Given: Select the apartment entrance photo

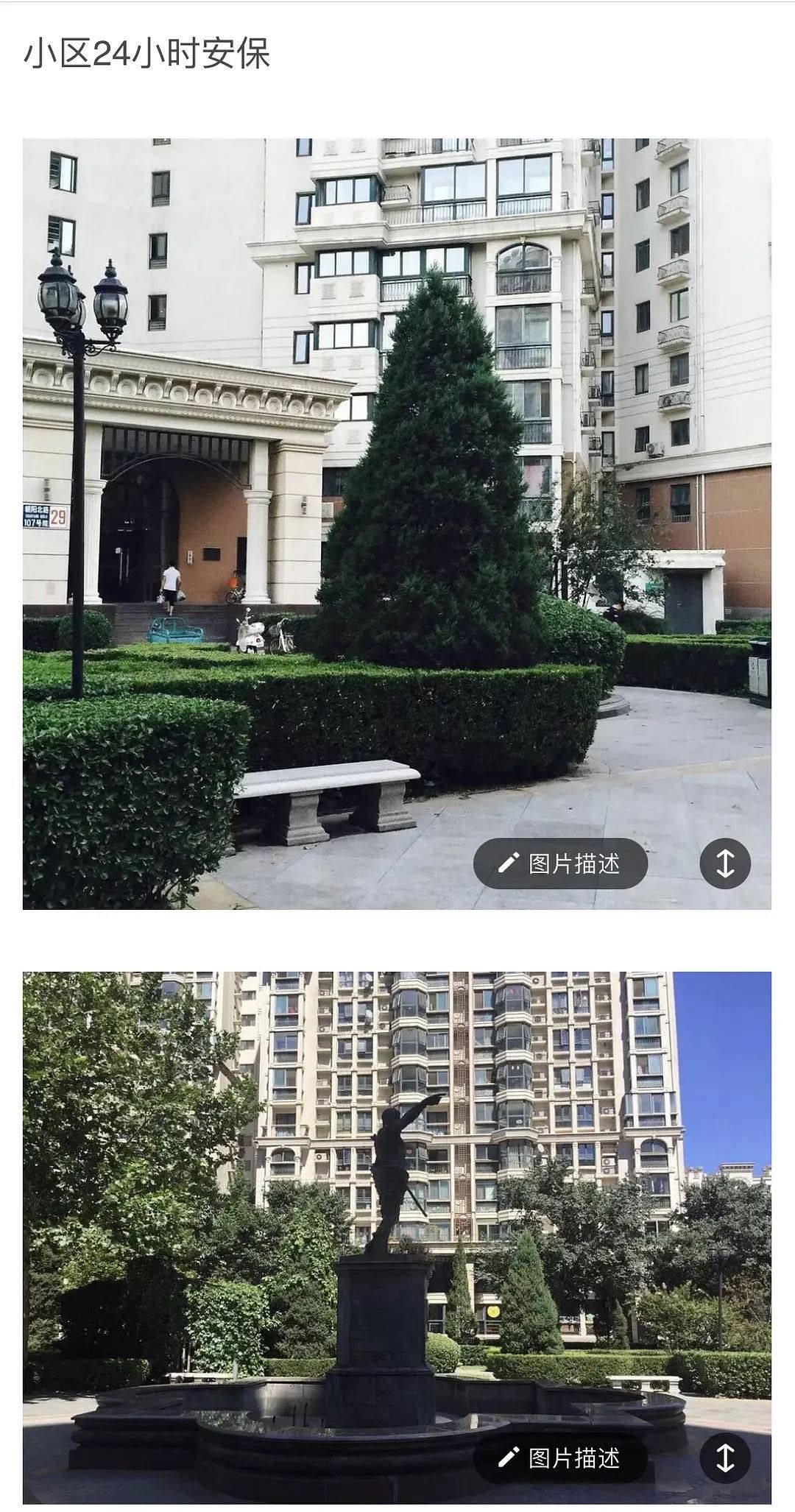Looking at the screenshot, I should coord(397,523).
